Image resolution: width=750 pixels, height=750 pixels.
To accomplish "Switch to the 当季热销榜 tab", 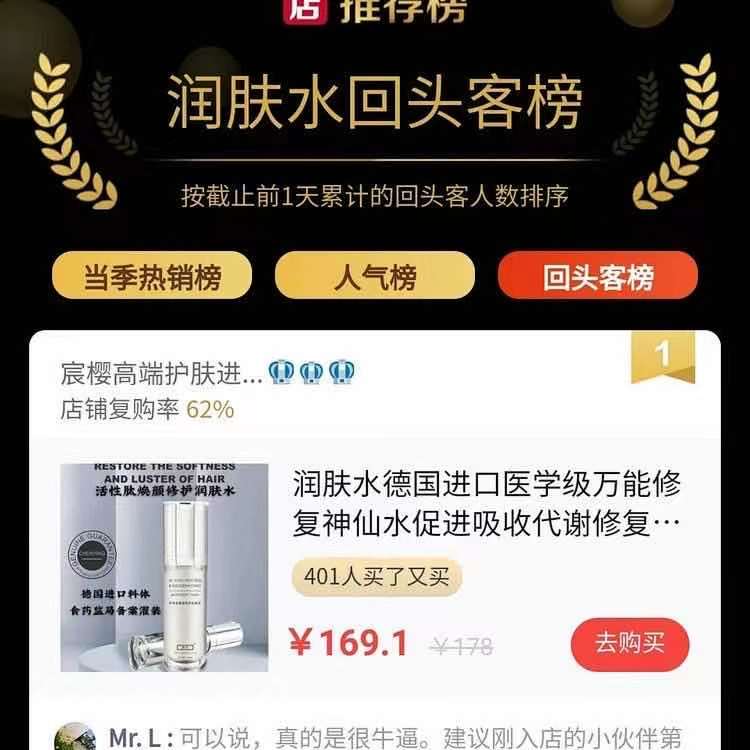I will (x=151, y=276).
